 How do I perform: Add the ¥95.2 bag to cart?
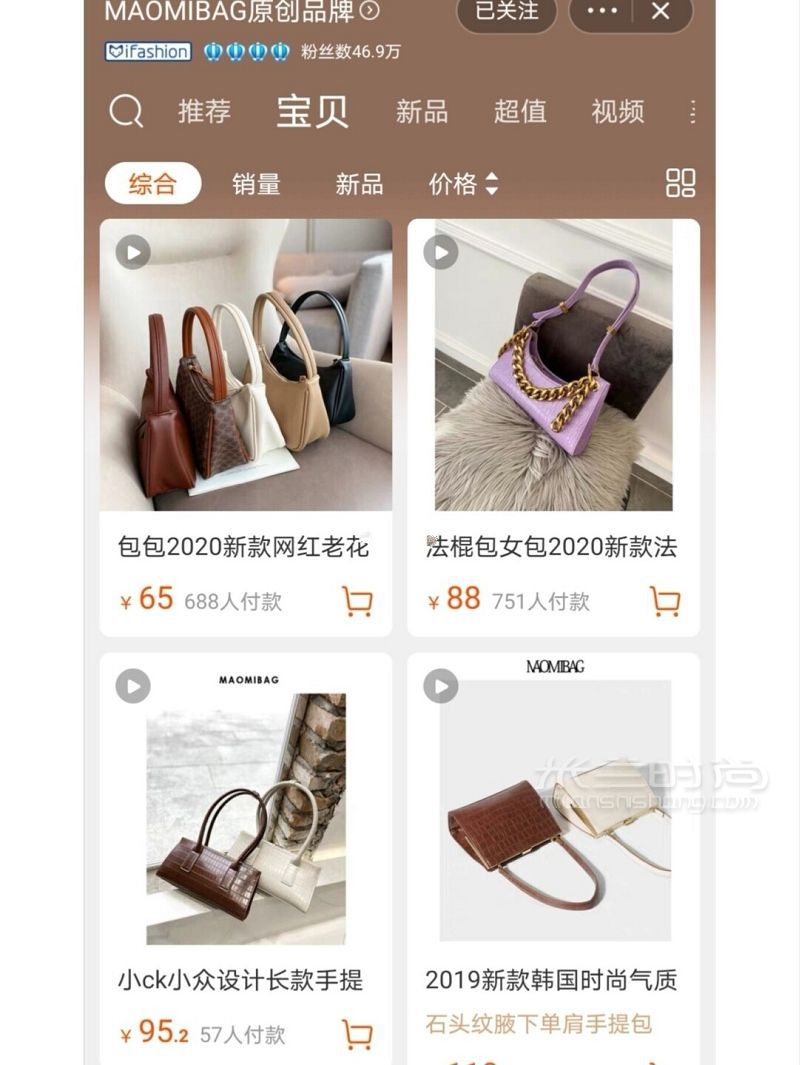pyautogui.click(x=357, y=1033)
